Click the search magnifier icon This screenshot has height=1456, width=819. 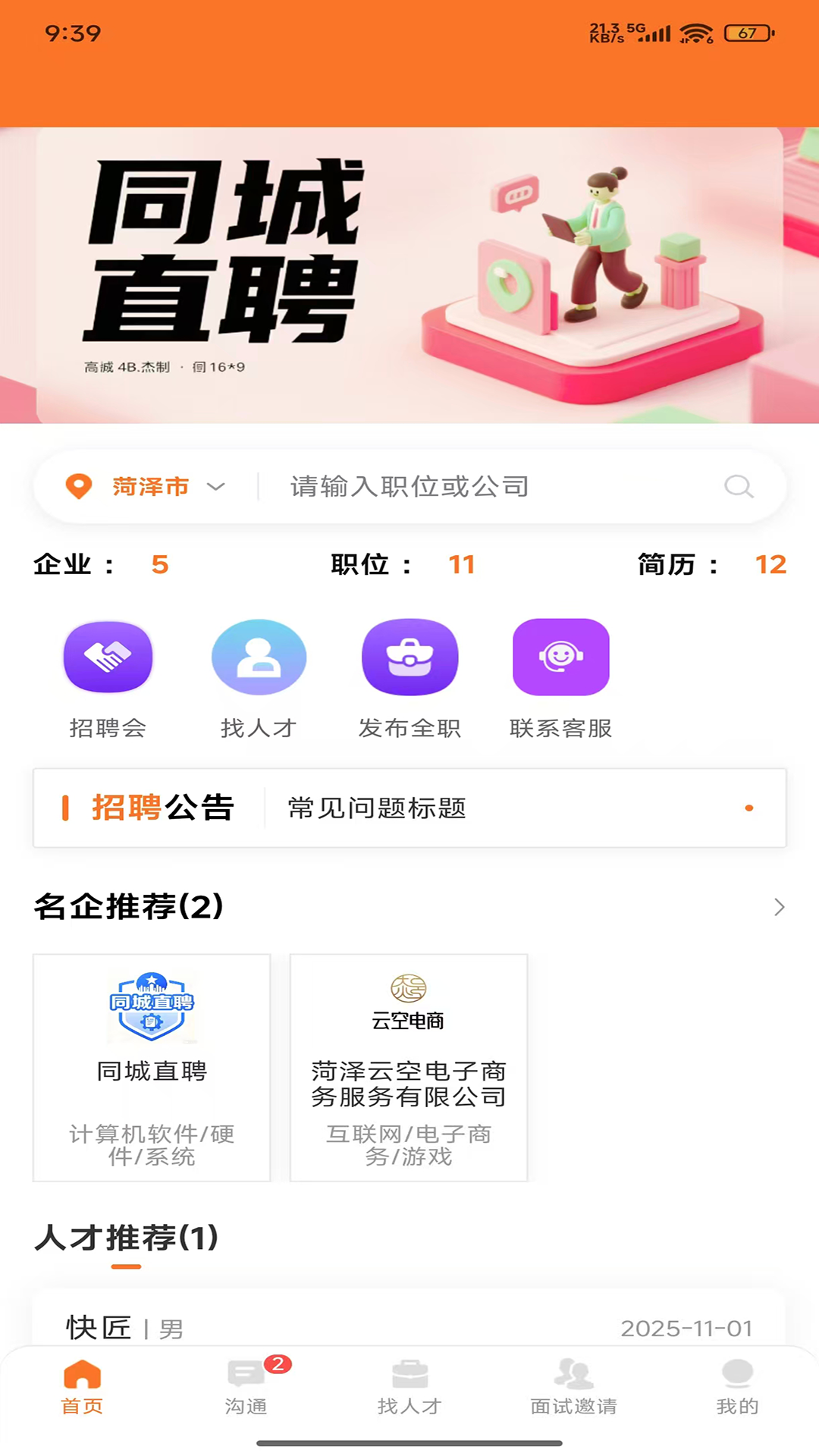point(736,488)
